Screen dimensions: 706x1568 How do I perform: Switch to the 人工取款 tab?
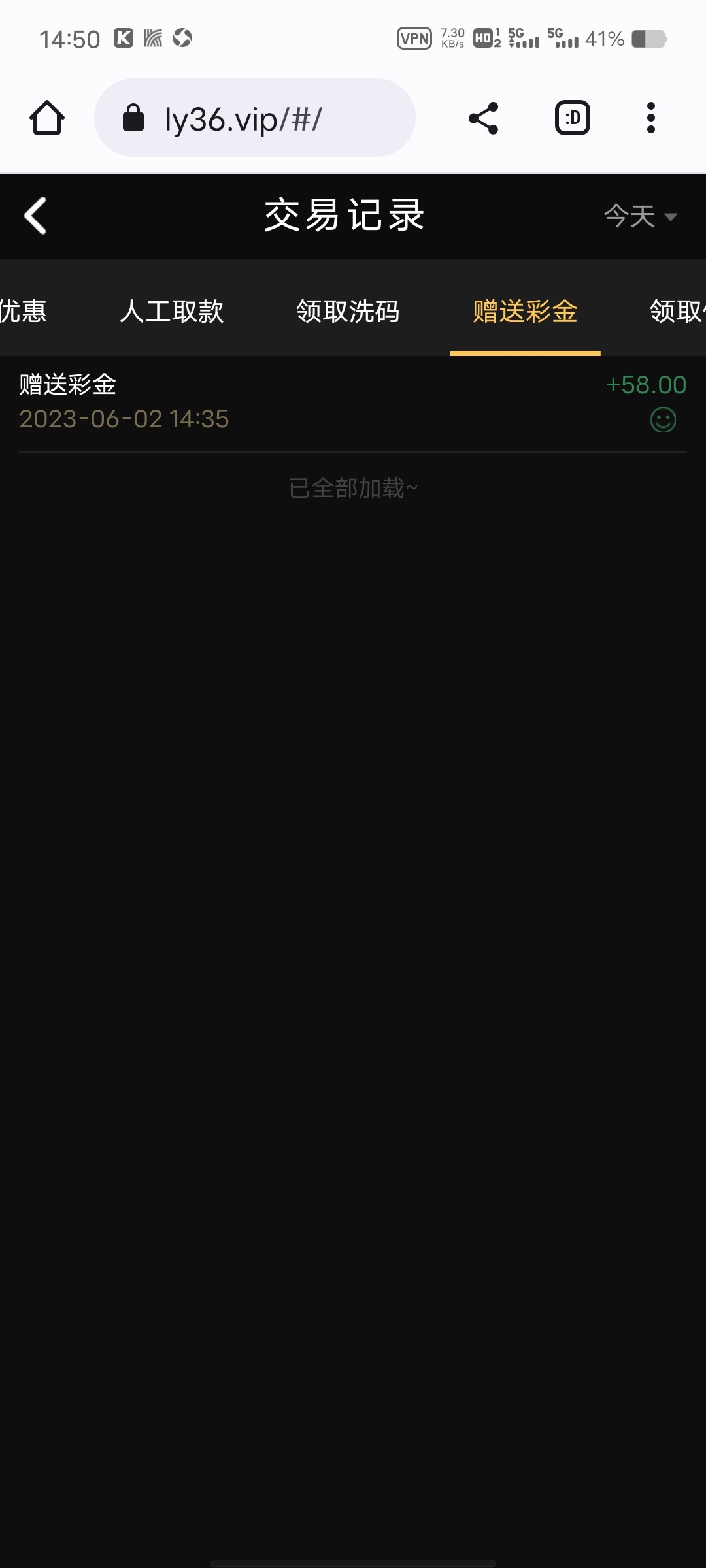pyautogui.click(x=172, y=311)
